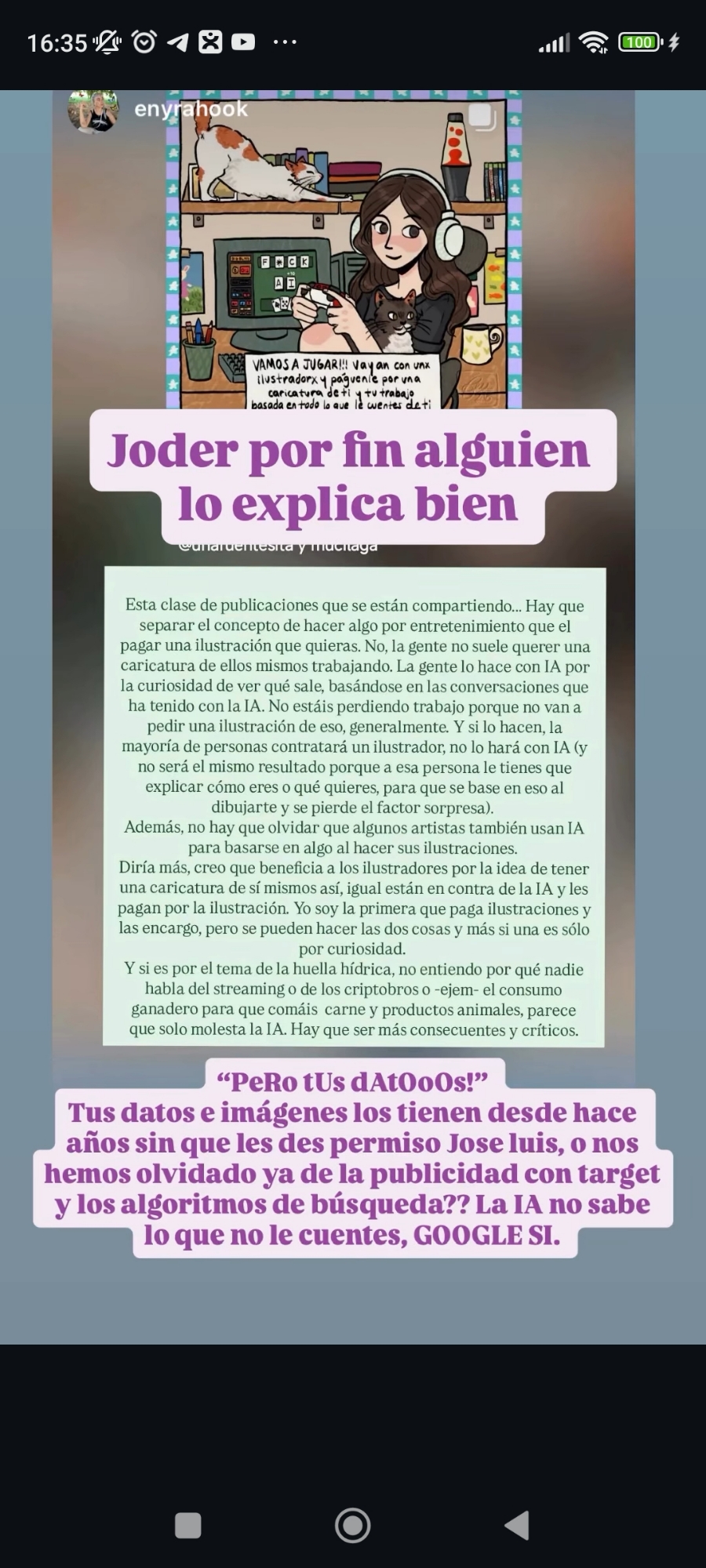Open recent apps from the navigation bar

[188, 1526]
